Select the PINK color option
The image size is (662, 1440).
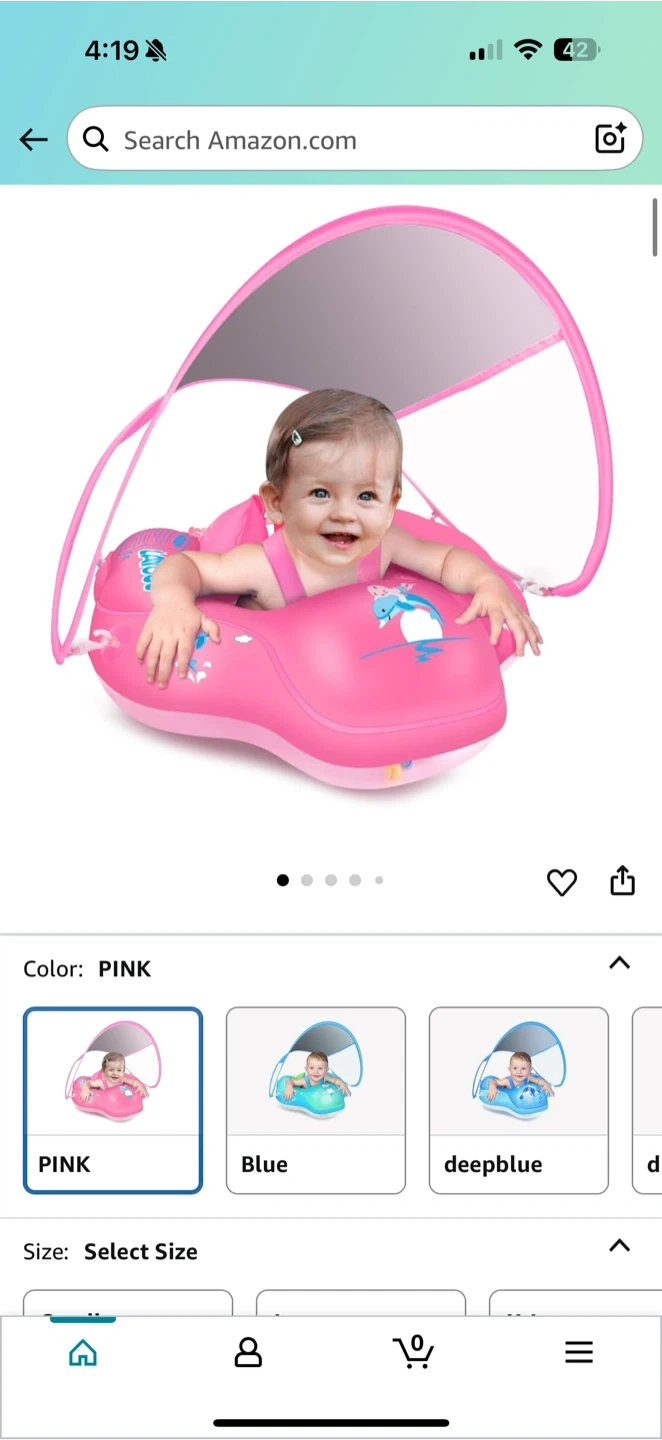pos(113,1100)
